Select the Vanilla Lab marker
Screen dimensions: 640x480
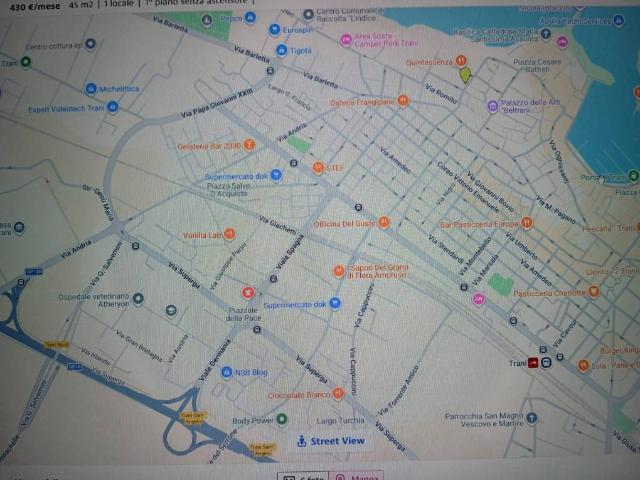(x=229, y=234)
